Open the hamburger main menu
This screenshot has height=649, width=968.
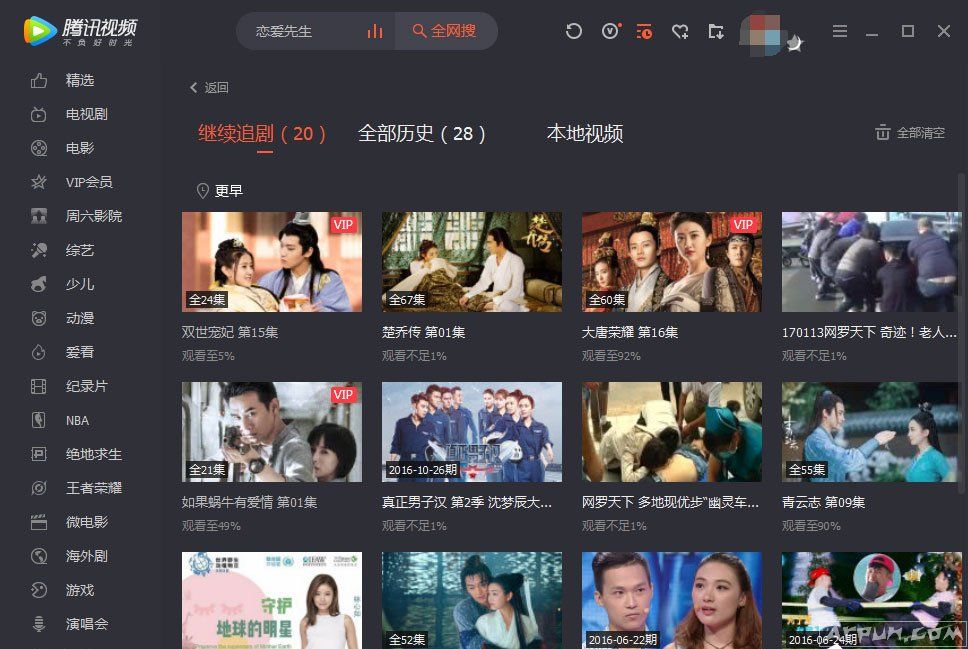[840, 31]
